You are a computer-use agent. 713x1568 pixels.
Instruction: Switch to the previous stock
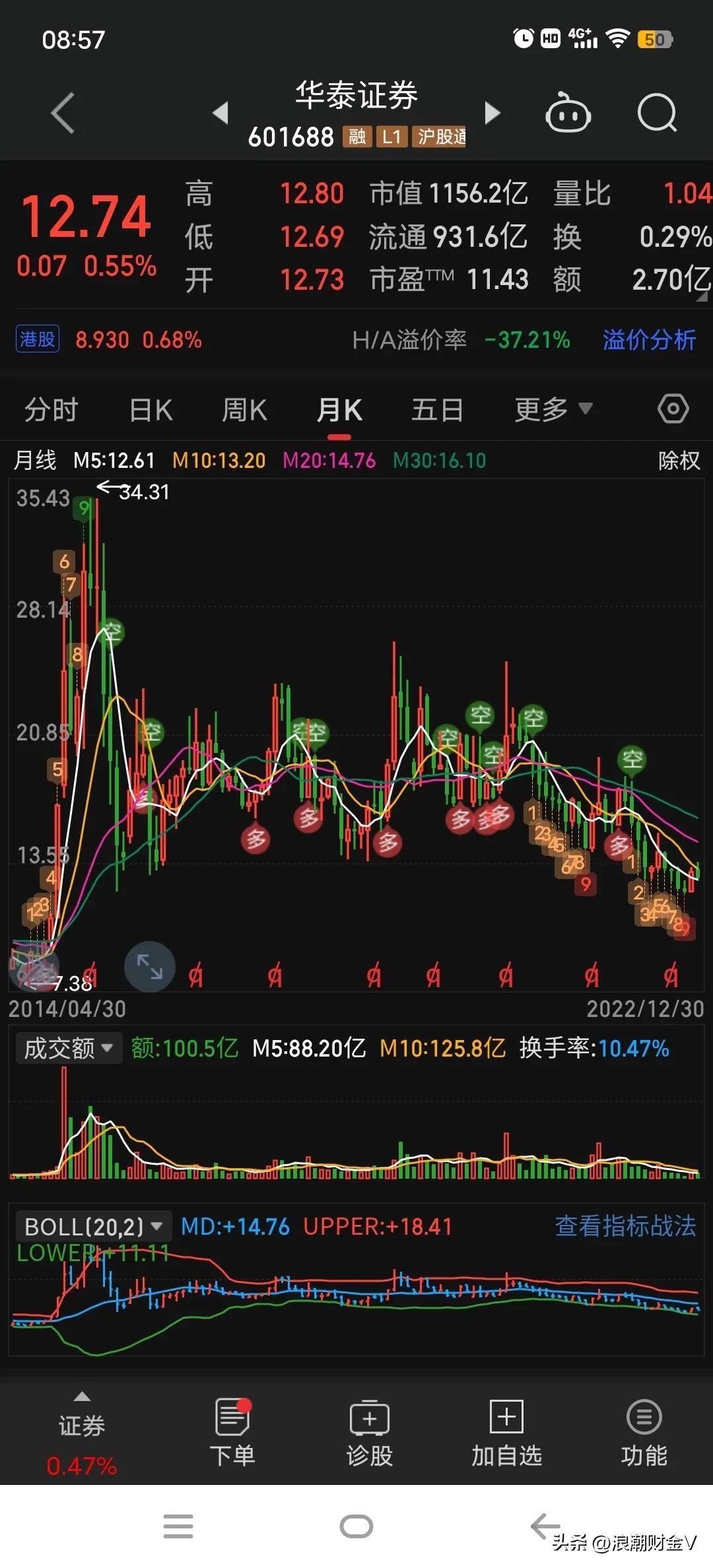click(x=221, y=113)
